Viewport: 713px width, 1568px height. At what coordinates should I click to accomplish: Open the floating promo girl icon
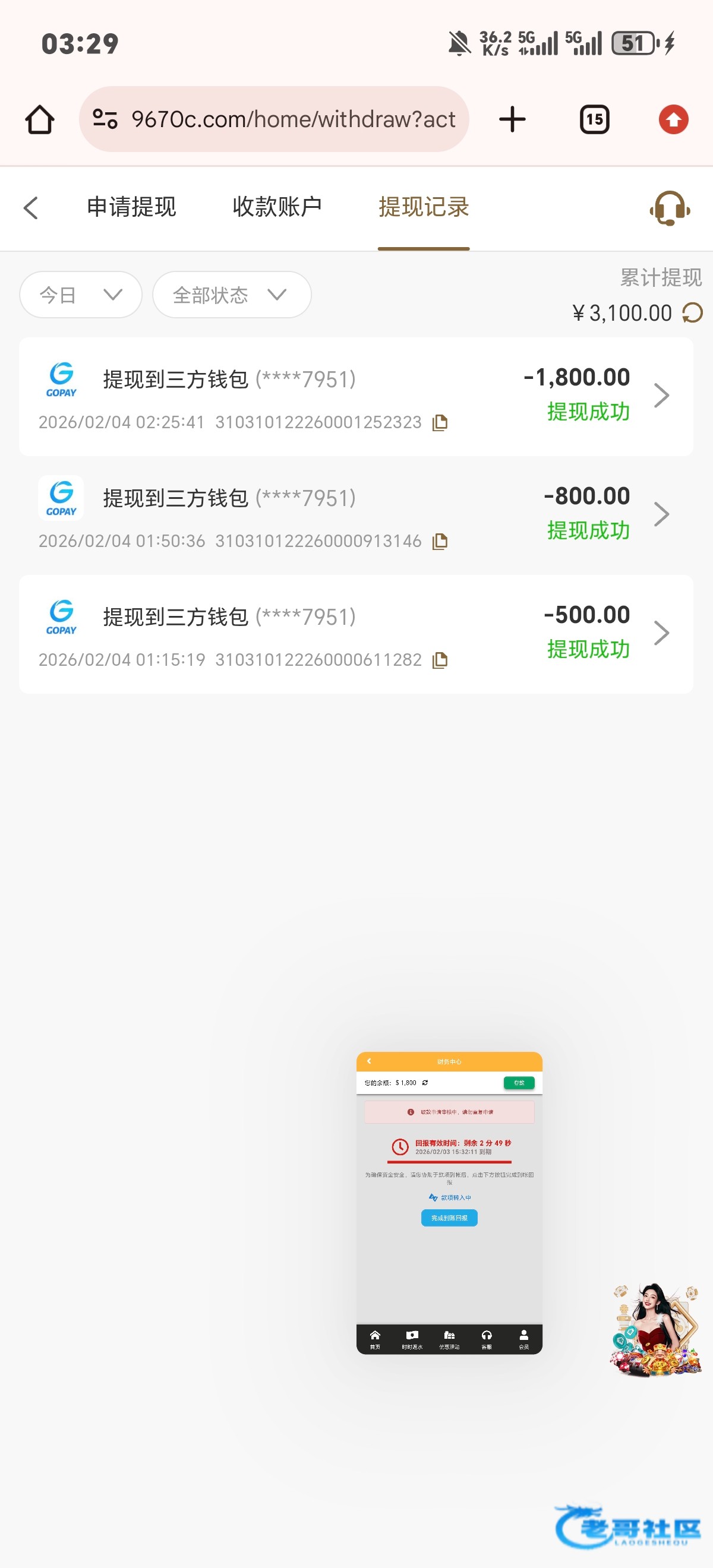click(657, 1329)
